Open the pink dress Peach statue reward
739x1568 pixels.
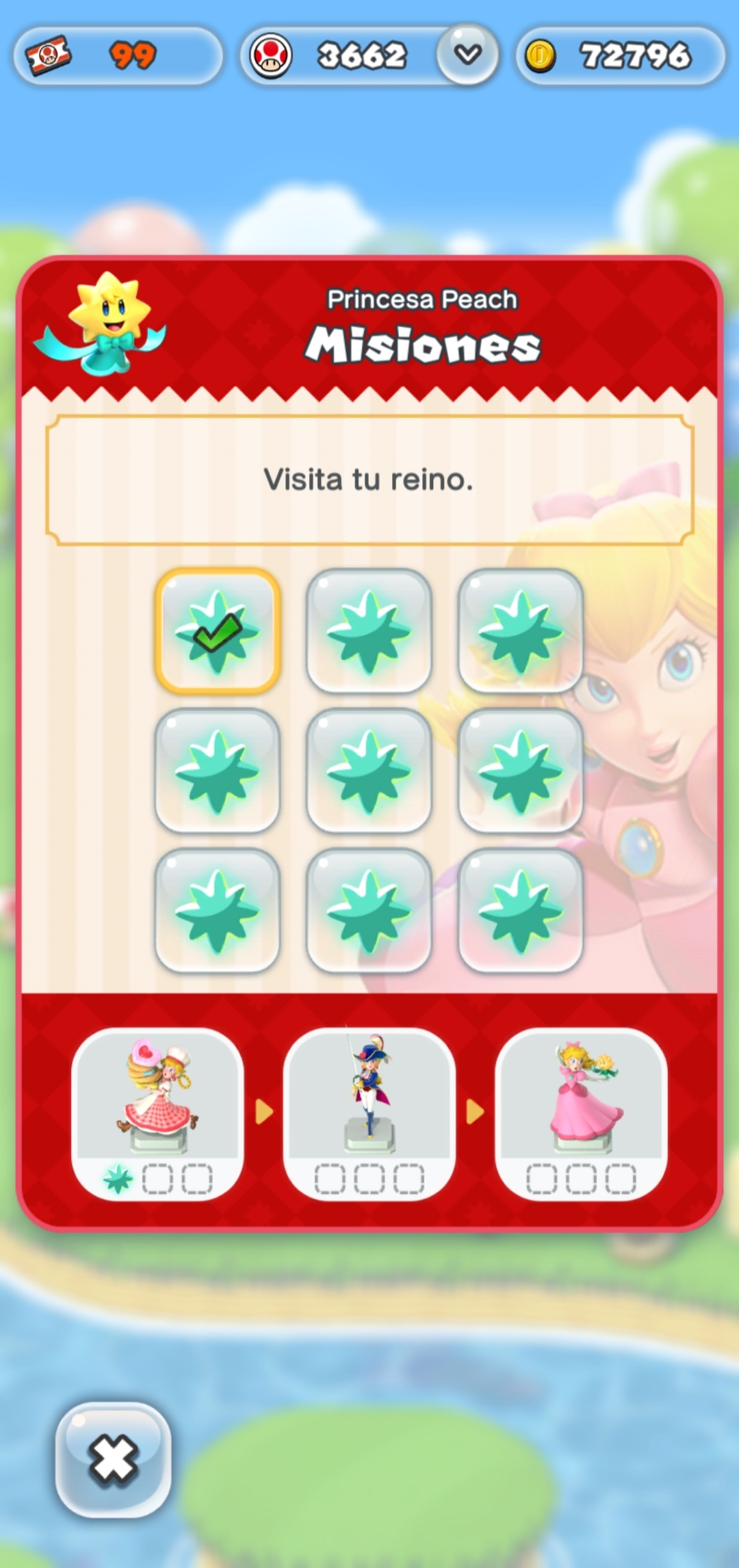[x=581, y=1113]
